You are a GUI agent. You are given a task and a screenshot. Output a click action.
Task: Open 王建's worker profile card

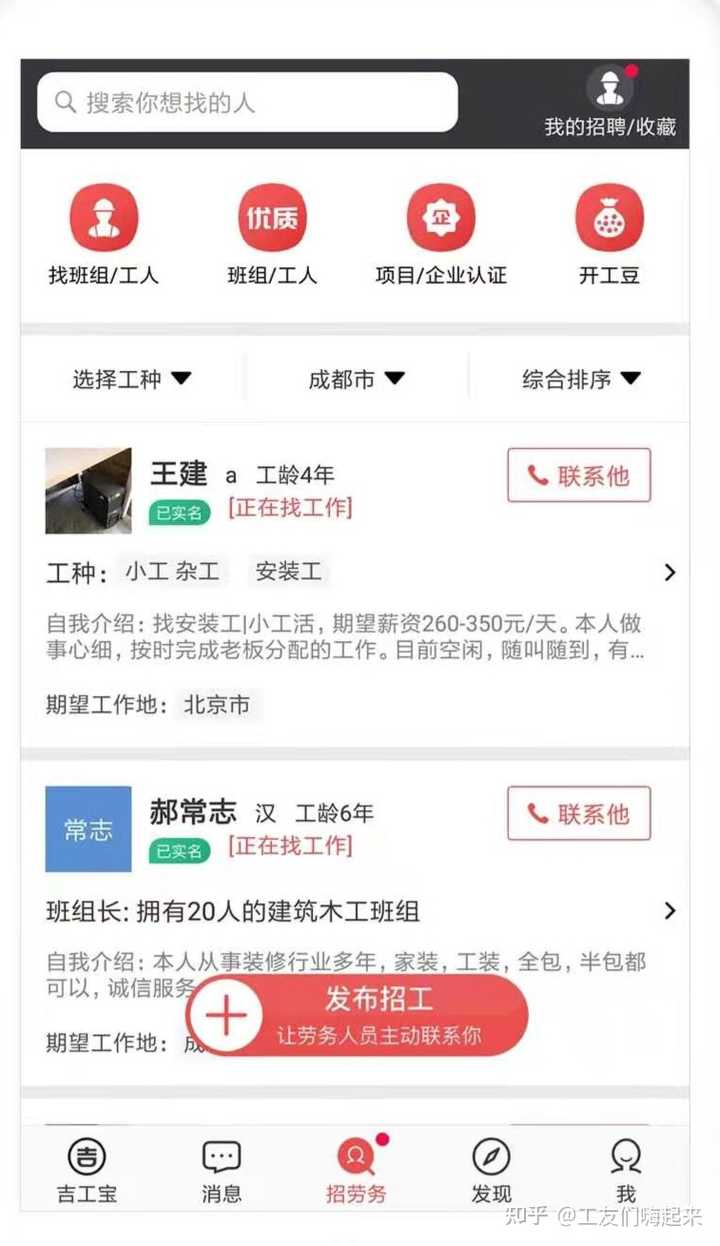tap(355, 584)
